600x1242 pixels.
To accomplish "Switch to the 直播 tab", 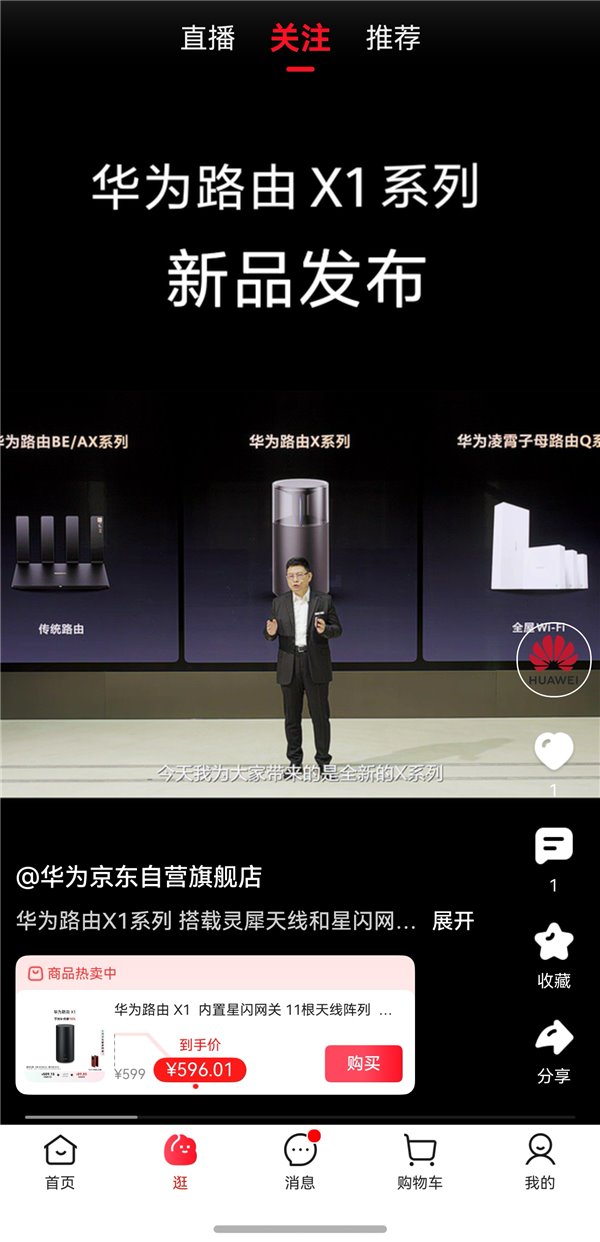I will 208,39.
